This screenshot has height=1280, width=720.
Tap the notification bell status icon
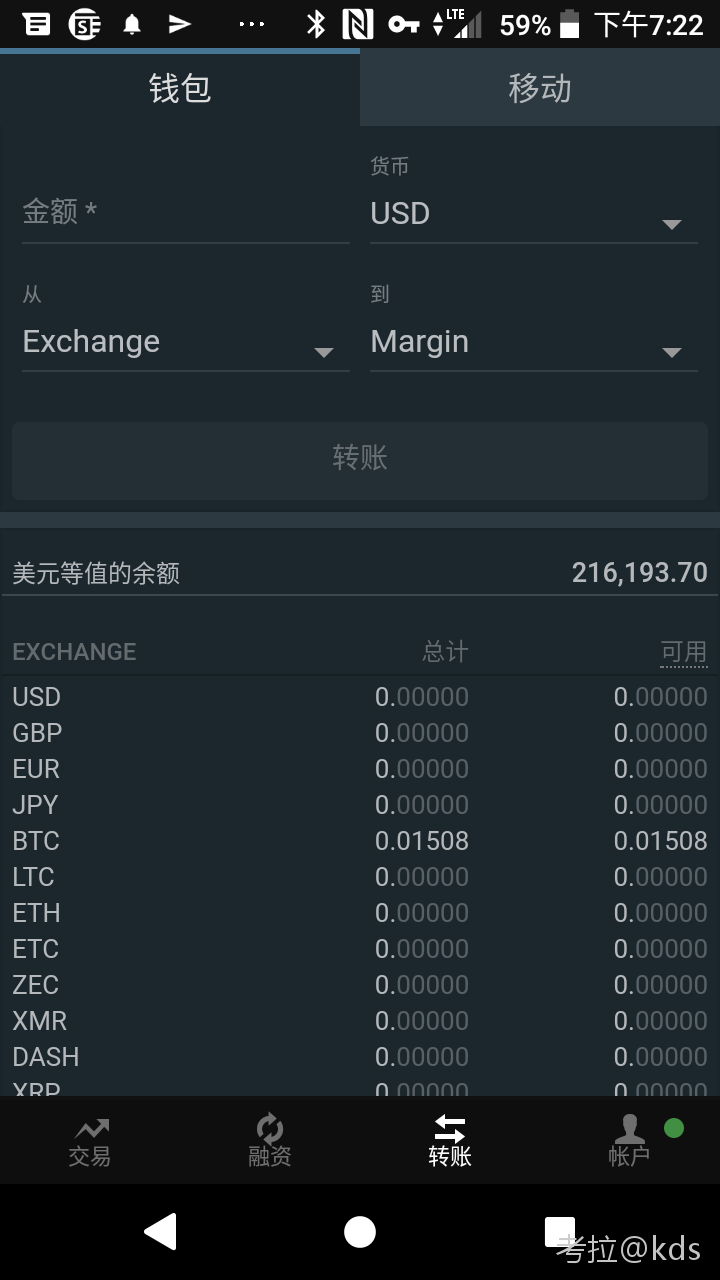click(x=131, y=25)
